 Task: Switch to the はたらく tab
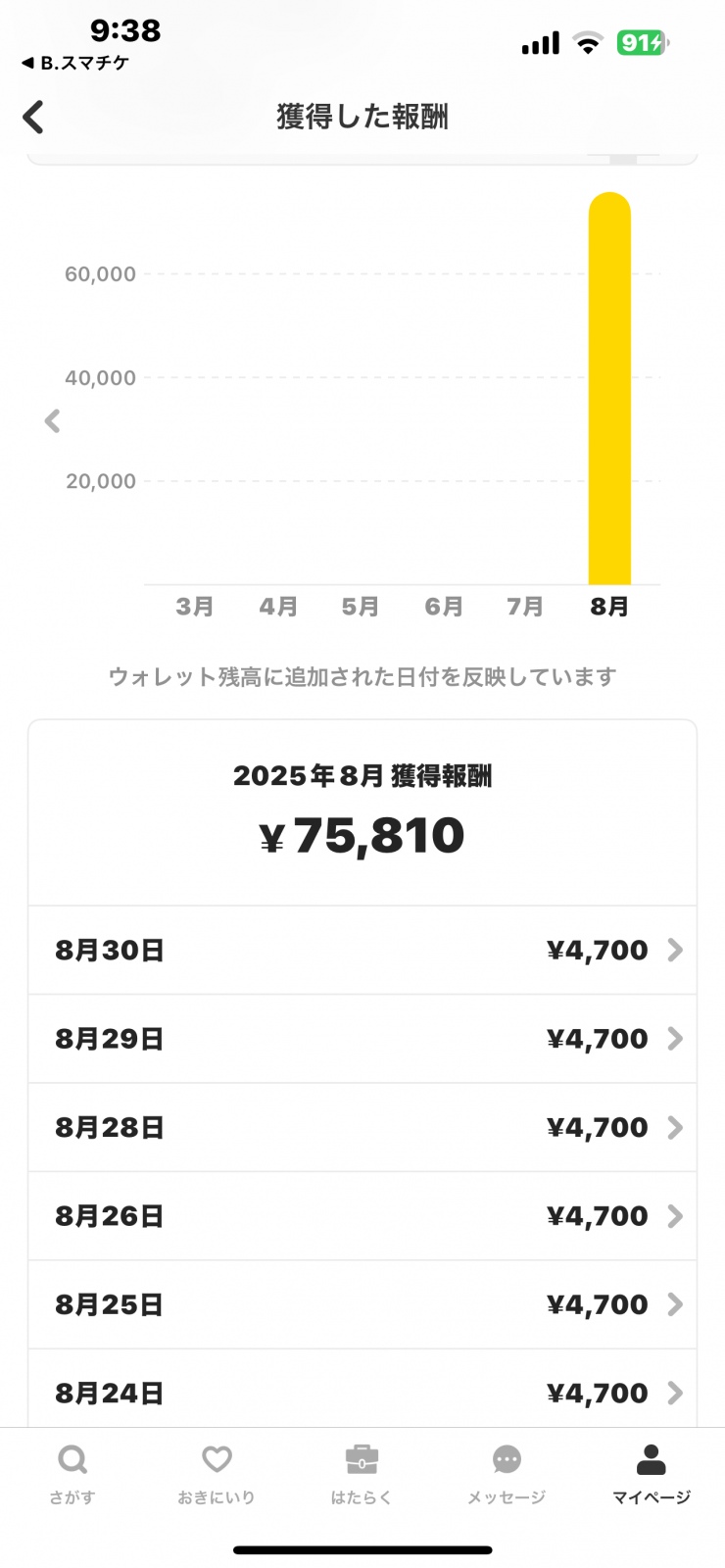[362, 1474]
